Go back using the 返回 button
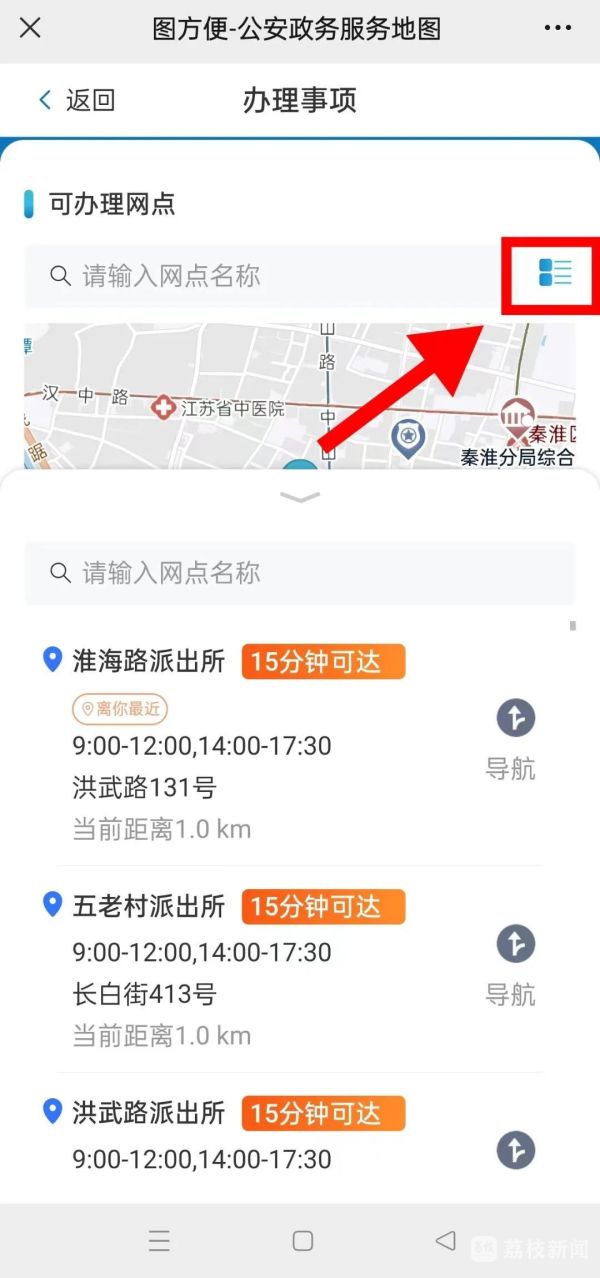 [x=77, y=100]
